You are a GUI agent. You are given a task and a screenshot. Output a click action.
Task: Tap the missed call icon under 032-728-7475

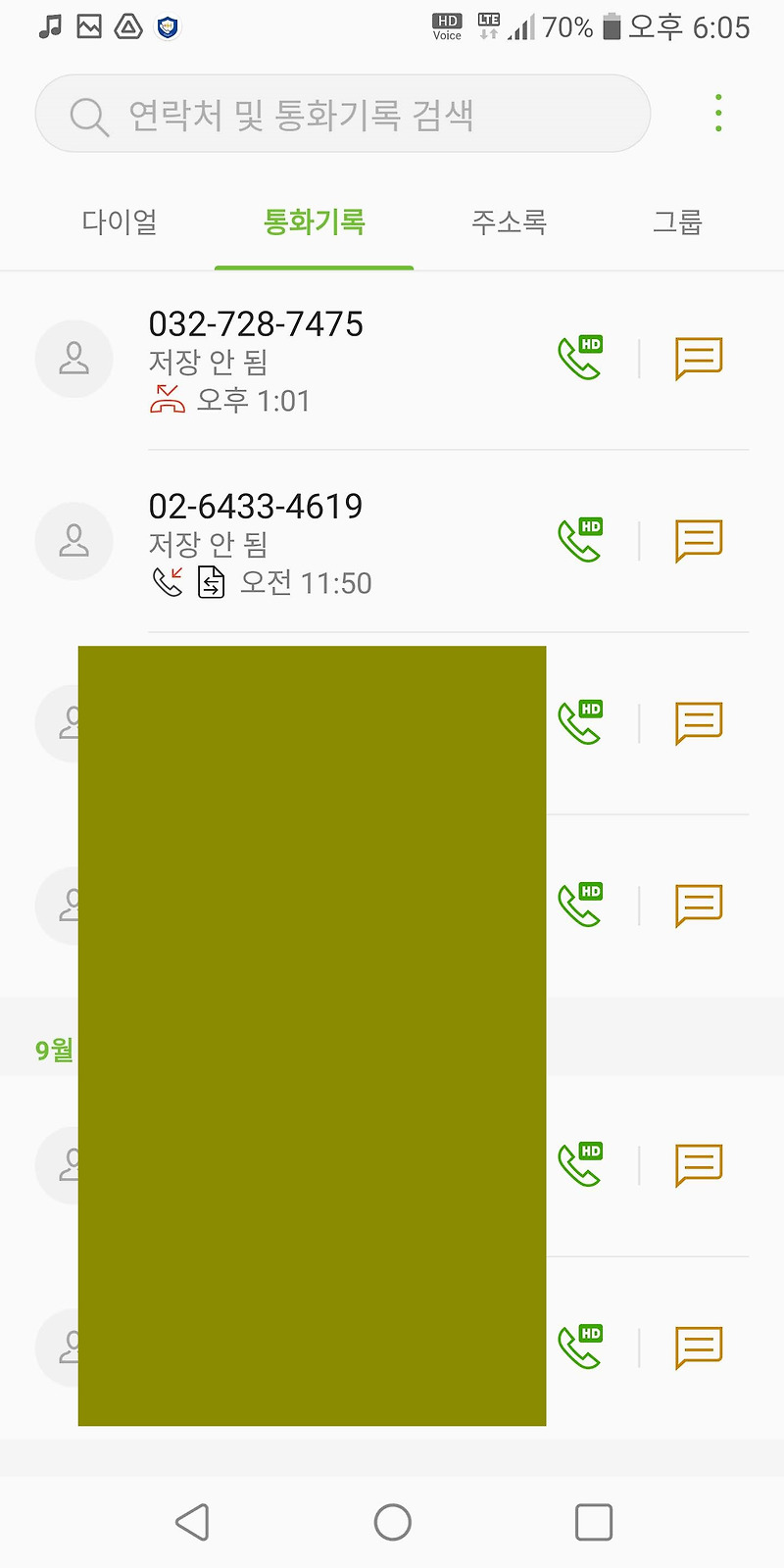click(x=170, y=399)
